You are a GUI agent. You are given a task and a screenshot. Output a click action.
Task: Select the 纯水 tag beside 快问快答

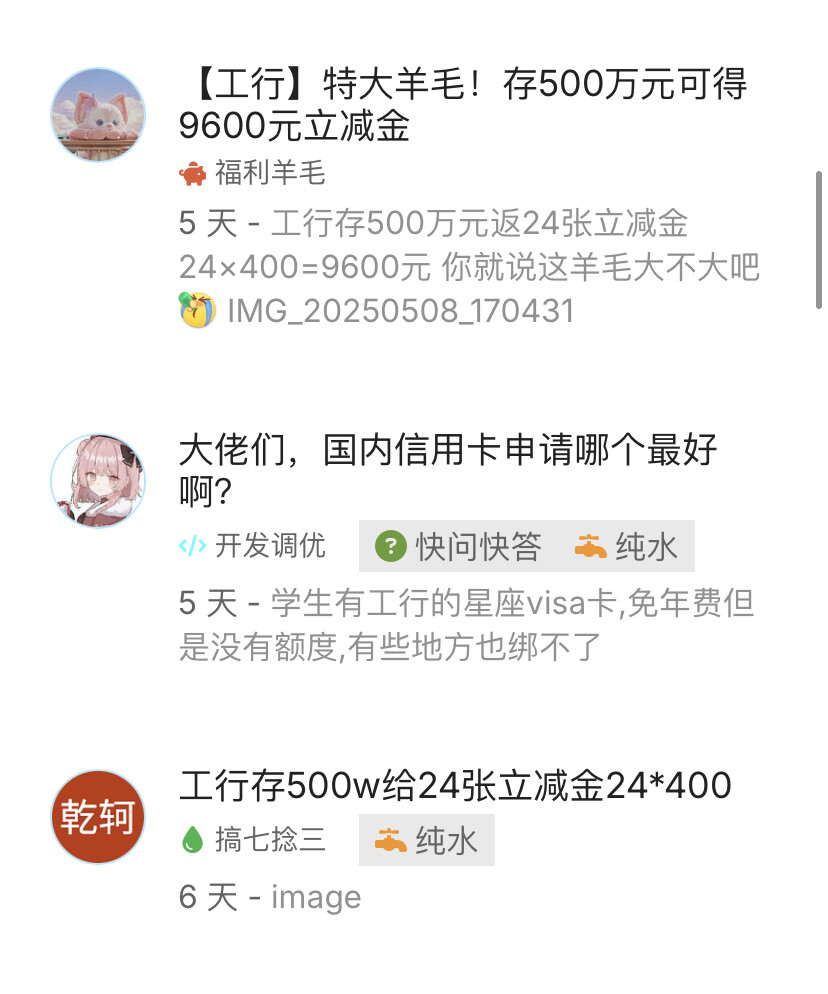(626, 546)
